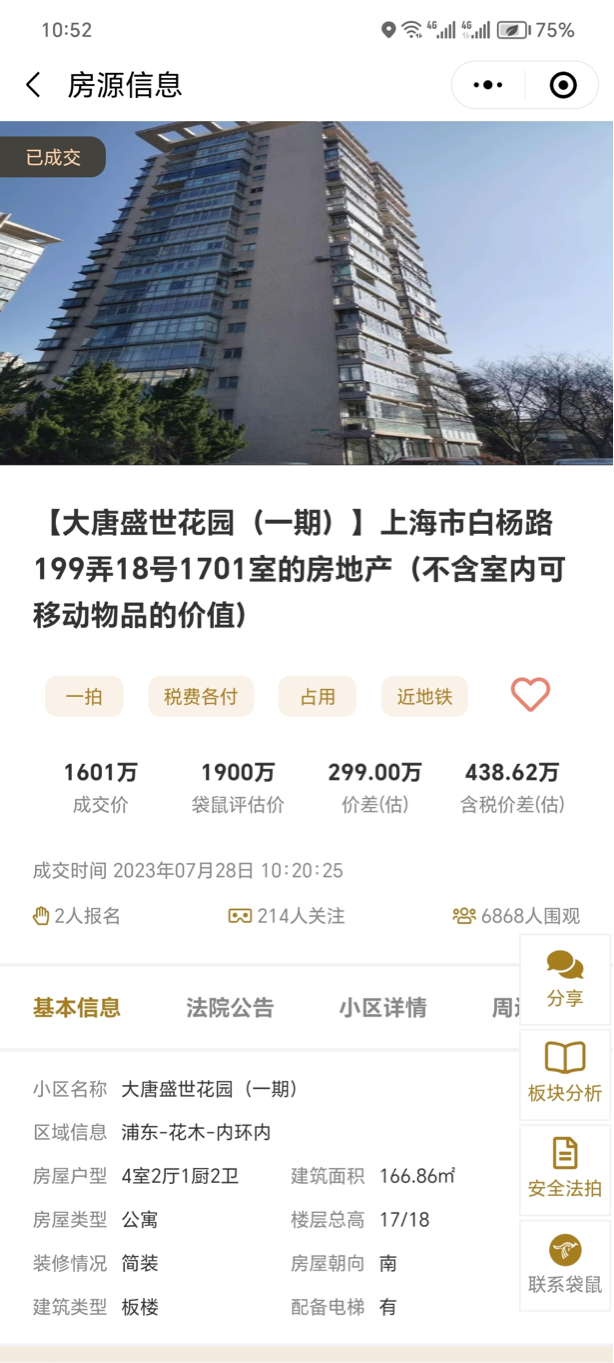Screen dimensions: 614x1363
Task: Open 板块分析
Action: (565, 1074)
